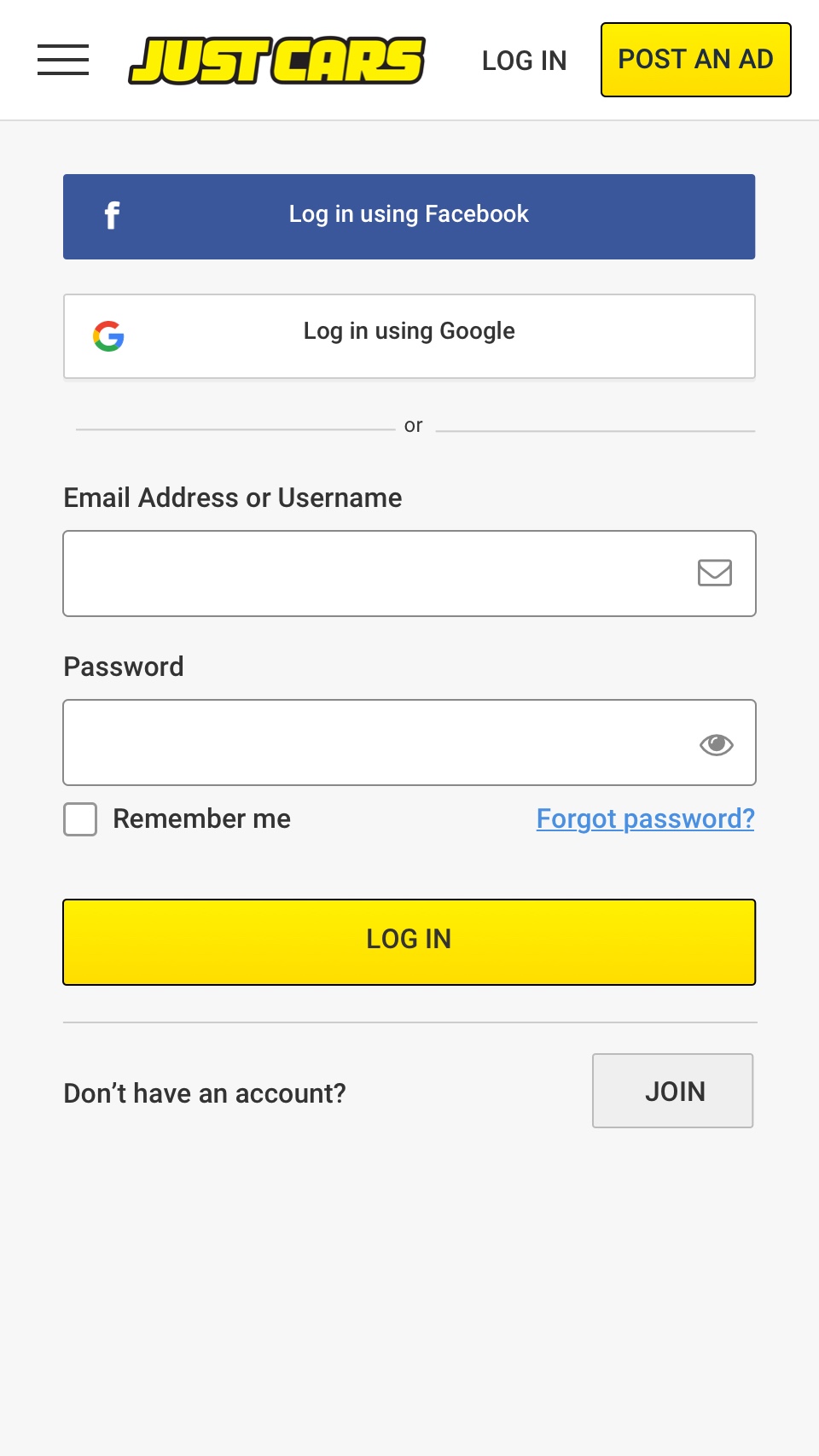This screenshot has width=819, height=1456.
Task: Focus the Email Address or Username field
Action: pyautogui.click(x=409, y=574)
